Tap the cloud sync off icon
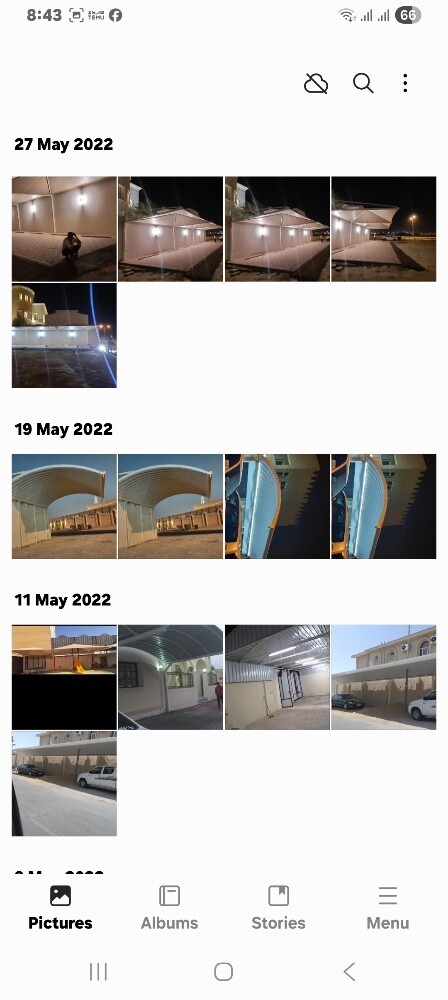The height and width of the screenshot is (1000, 448). [316, 83]
